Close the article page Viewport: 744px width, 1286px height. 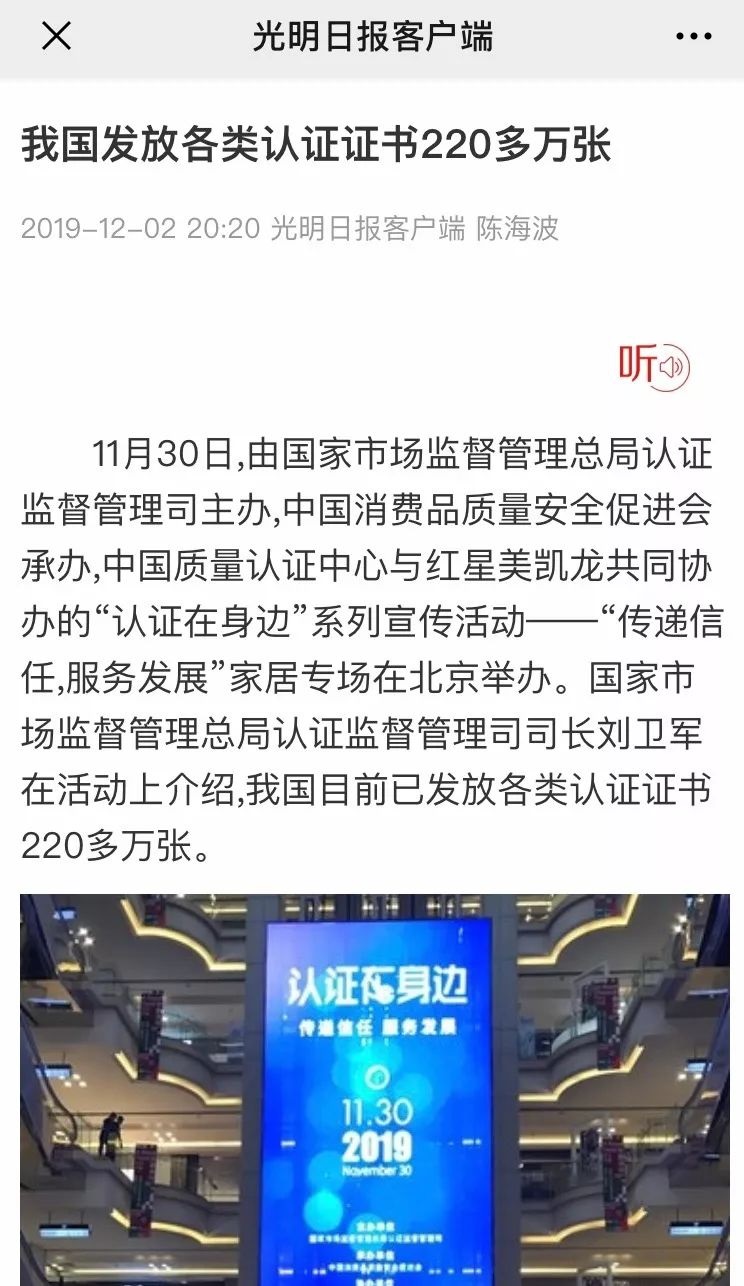(56, 37)
